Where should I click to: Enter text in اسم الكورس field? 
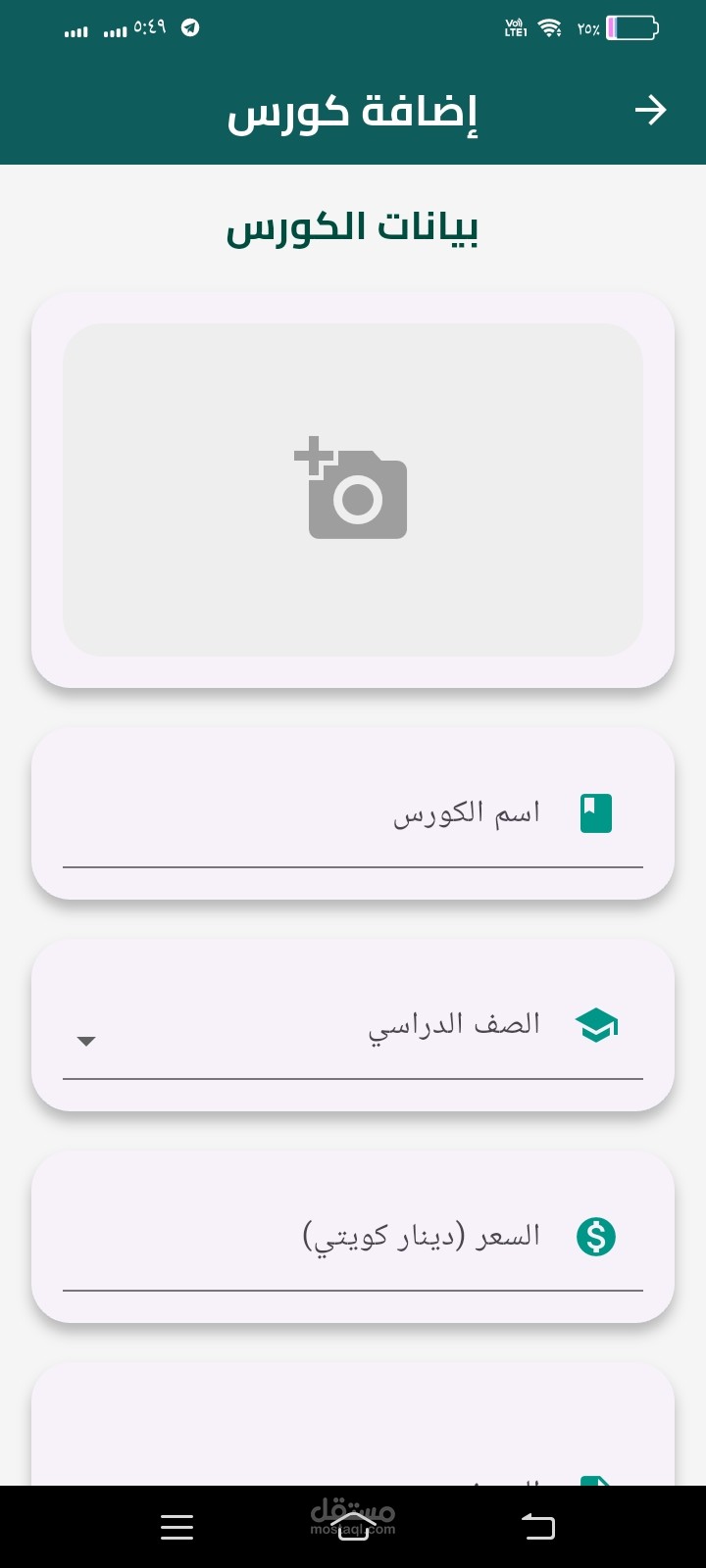click(353, 815)
